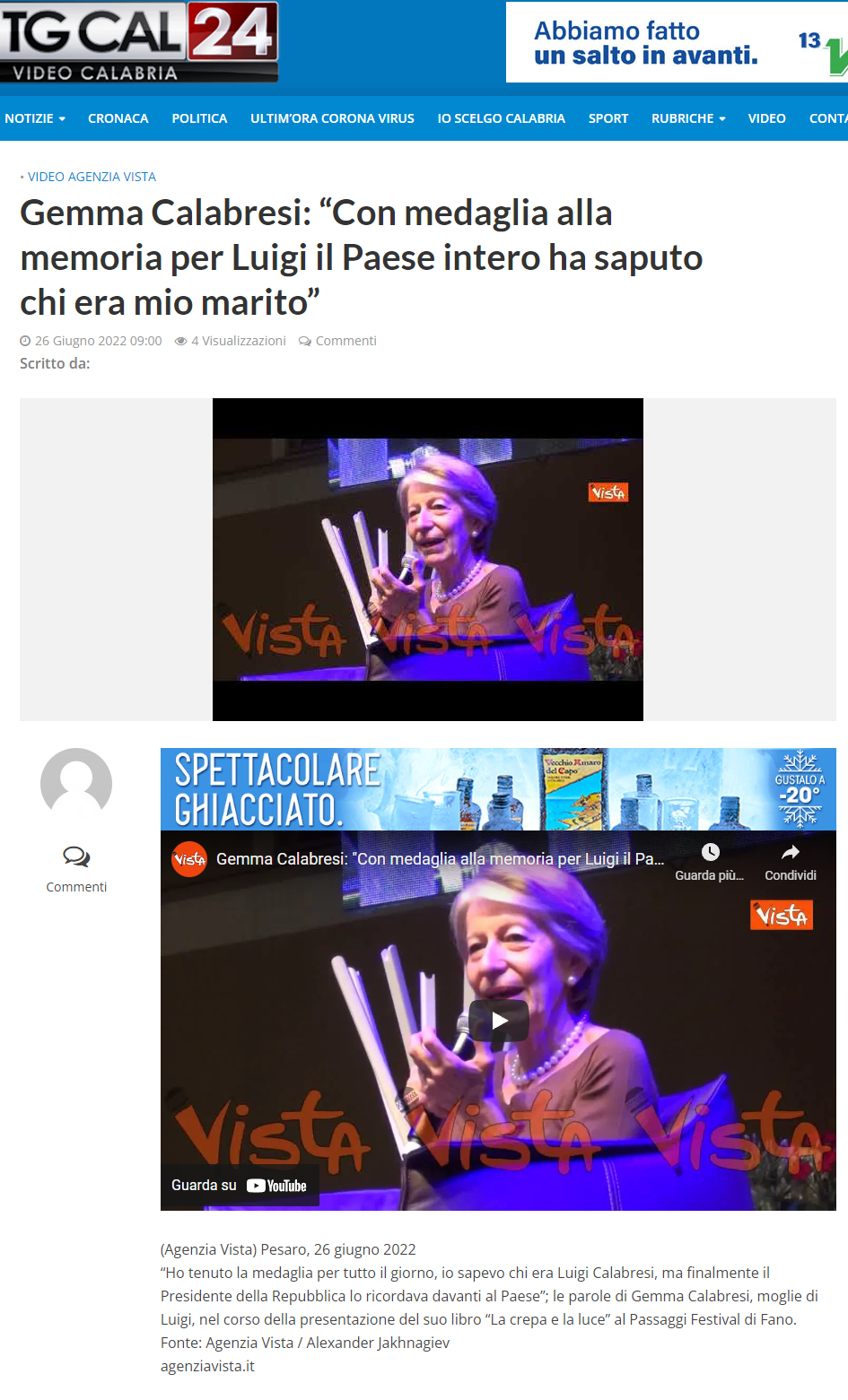848x1400 pixels.
Task: Go to the Cronaca section
Action: pos(118,118)
